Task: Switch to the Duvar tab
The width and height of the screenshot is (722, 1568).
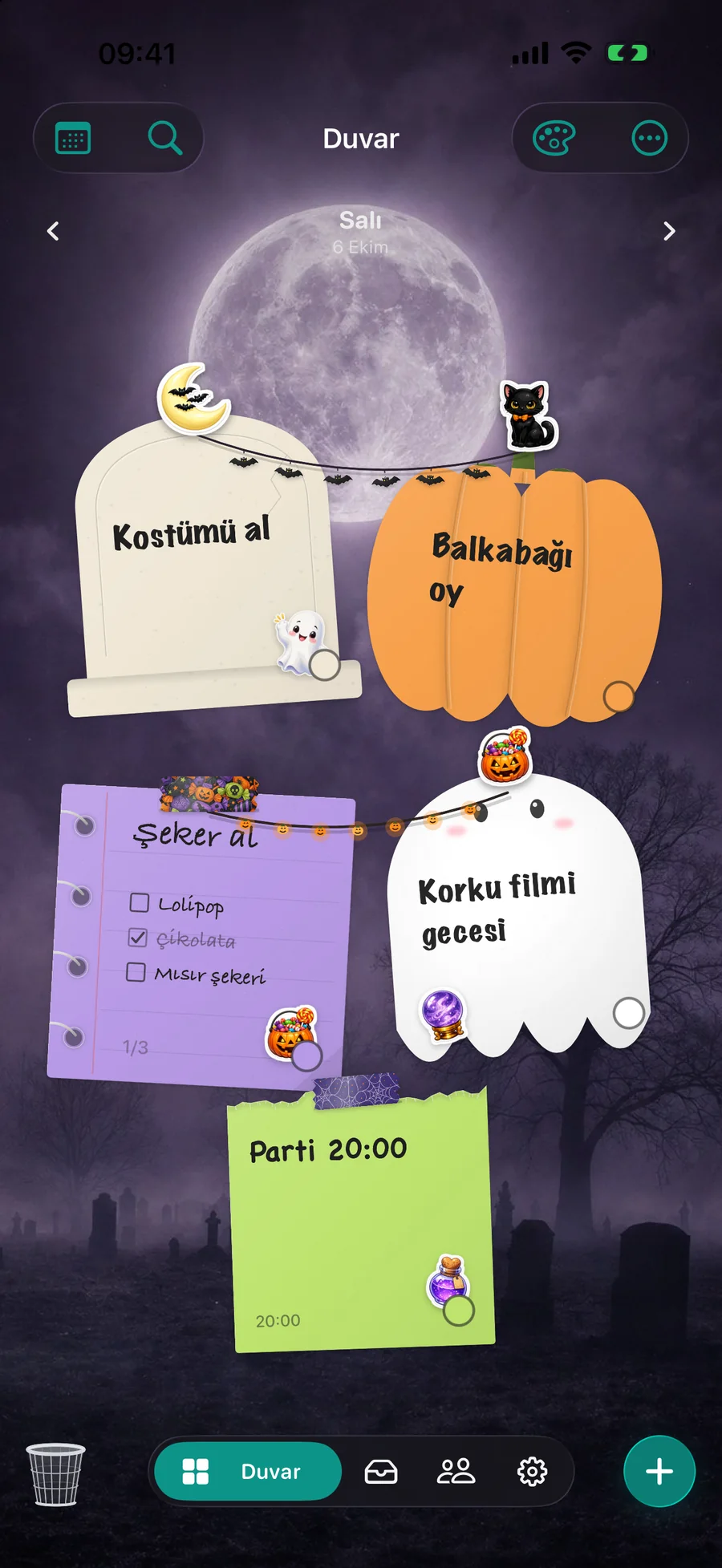Action: point(248,1471)
